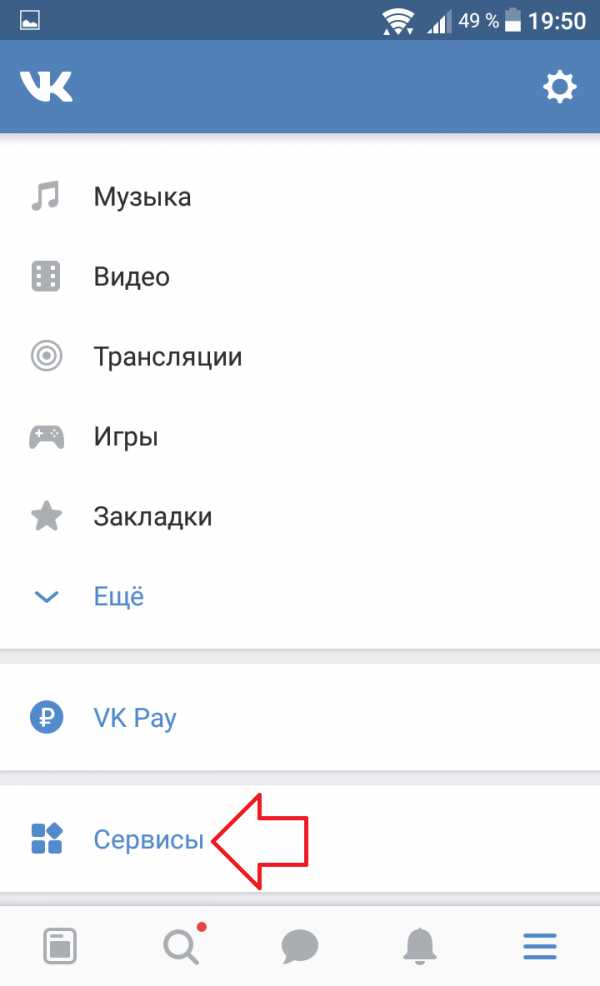Switch to the messages tab
Screen dimensions: 600x986
click(x=300, y=945)
